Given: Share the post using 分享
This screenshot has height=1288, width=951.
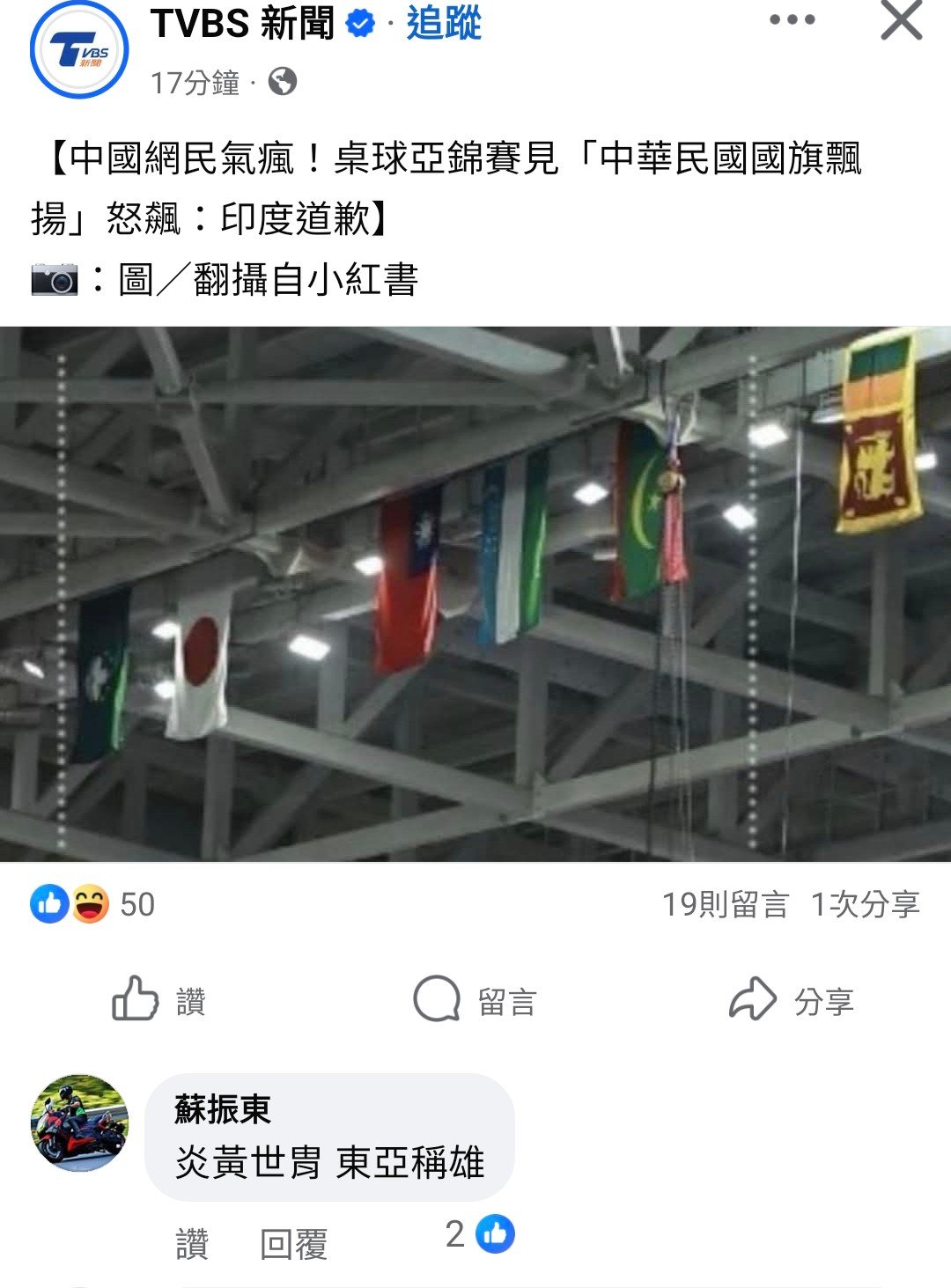Looking at the screenshot, I should pyautogui.click(x=792, y=1000).
